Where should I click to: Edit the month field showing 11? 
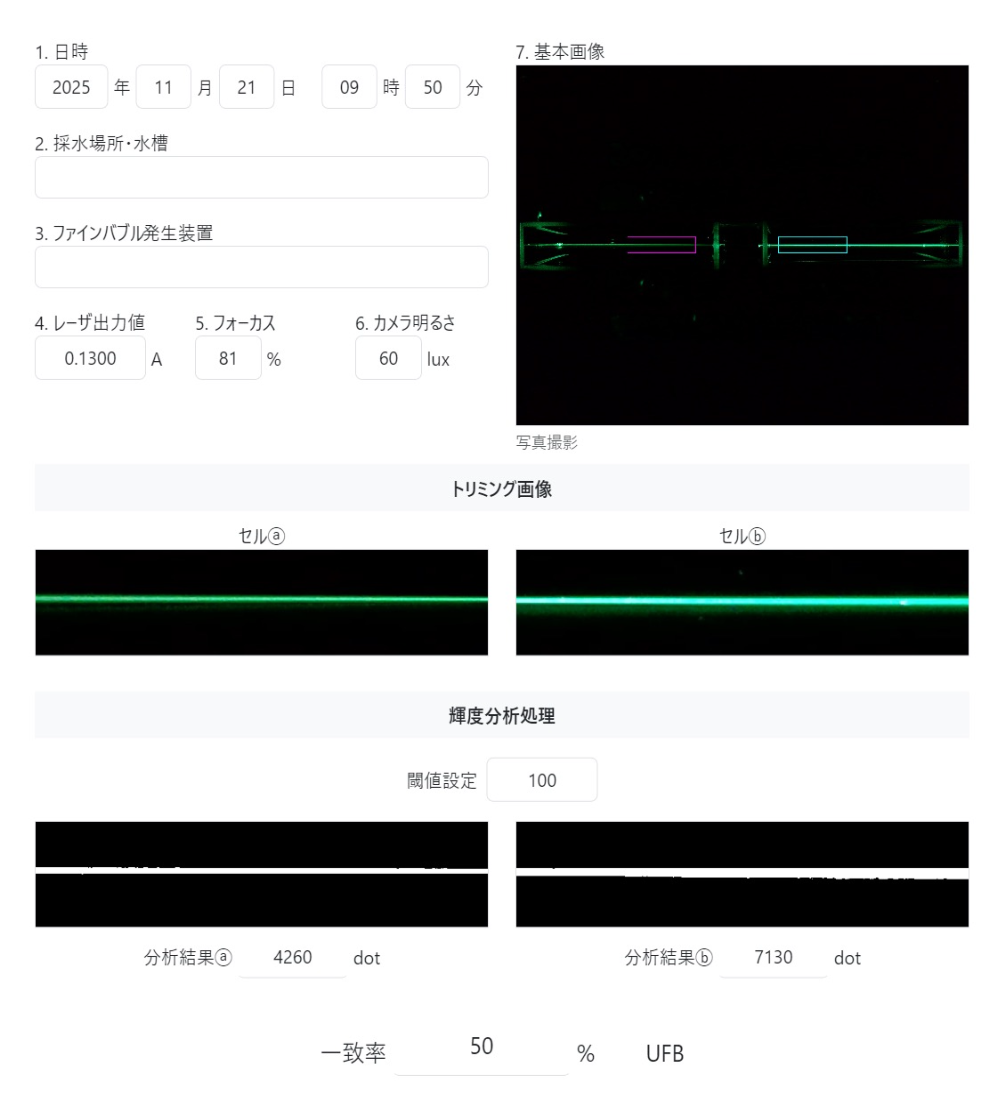click(x=163, y=87)
